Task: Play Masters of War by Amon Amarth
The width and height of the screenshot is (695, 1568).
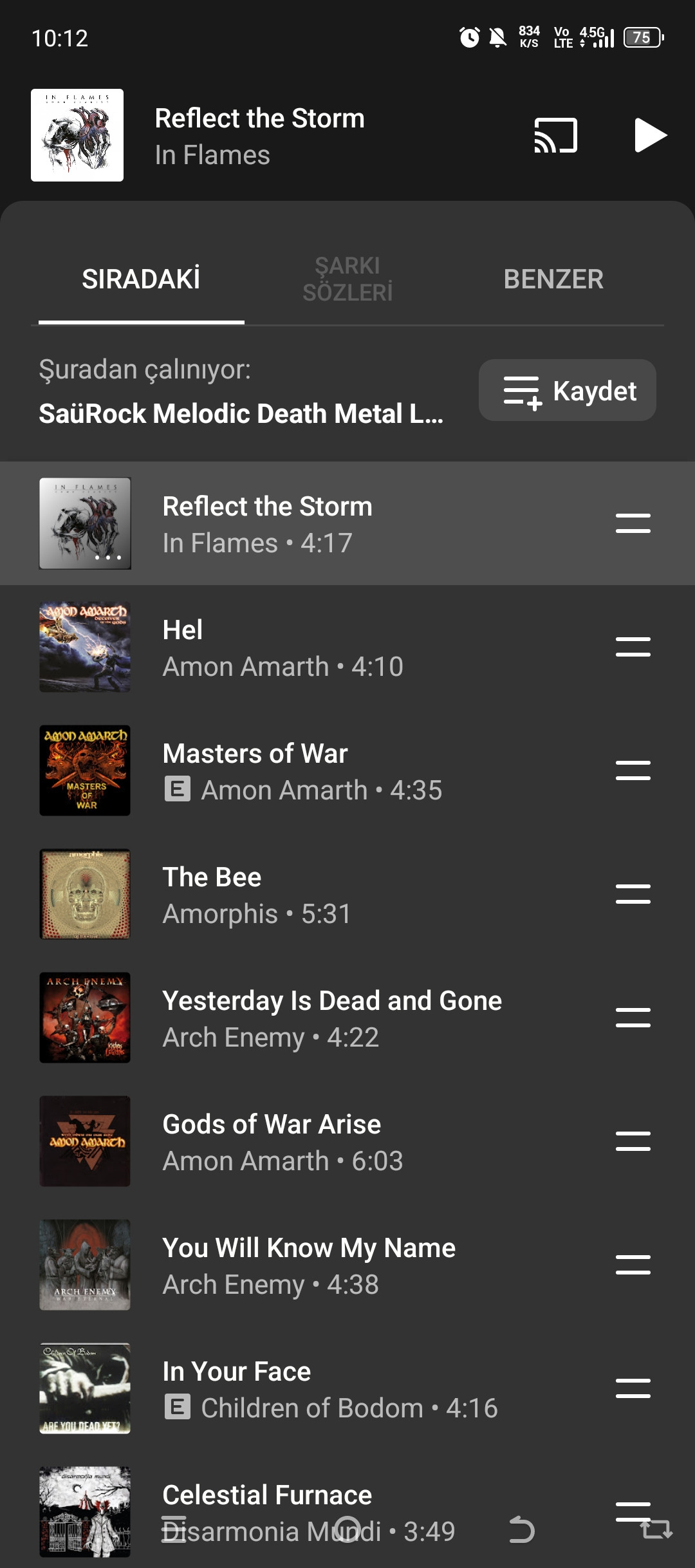Action: 322,771
